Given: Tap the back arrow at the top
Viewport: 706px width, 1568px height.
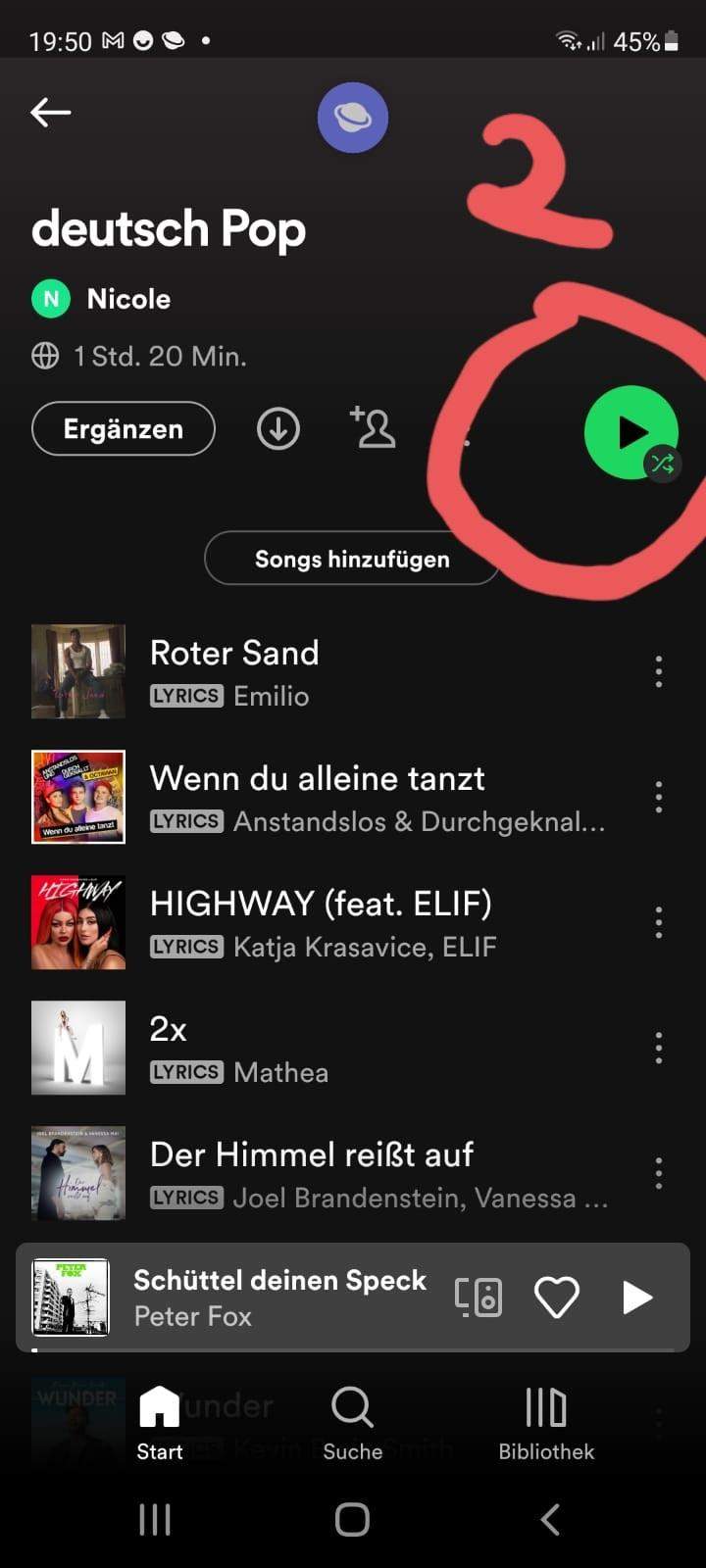Looking at the screenshot, I should coord(50,112).
